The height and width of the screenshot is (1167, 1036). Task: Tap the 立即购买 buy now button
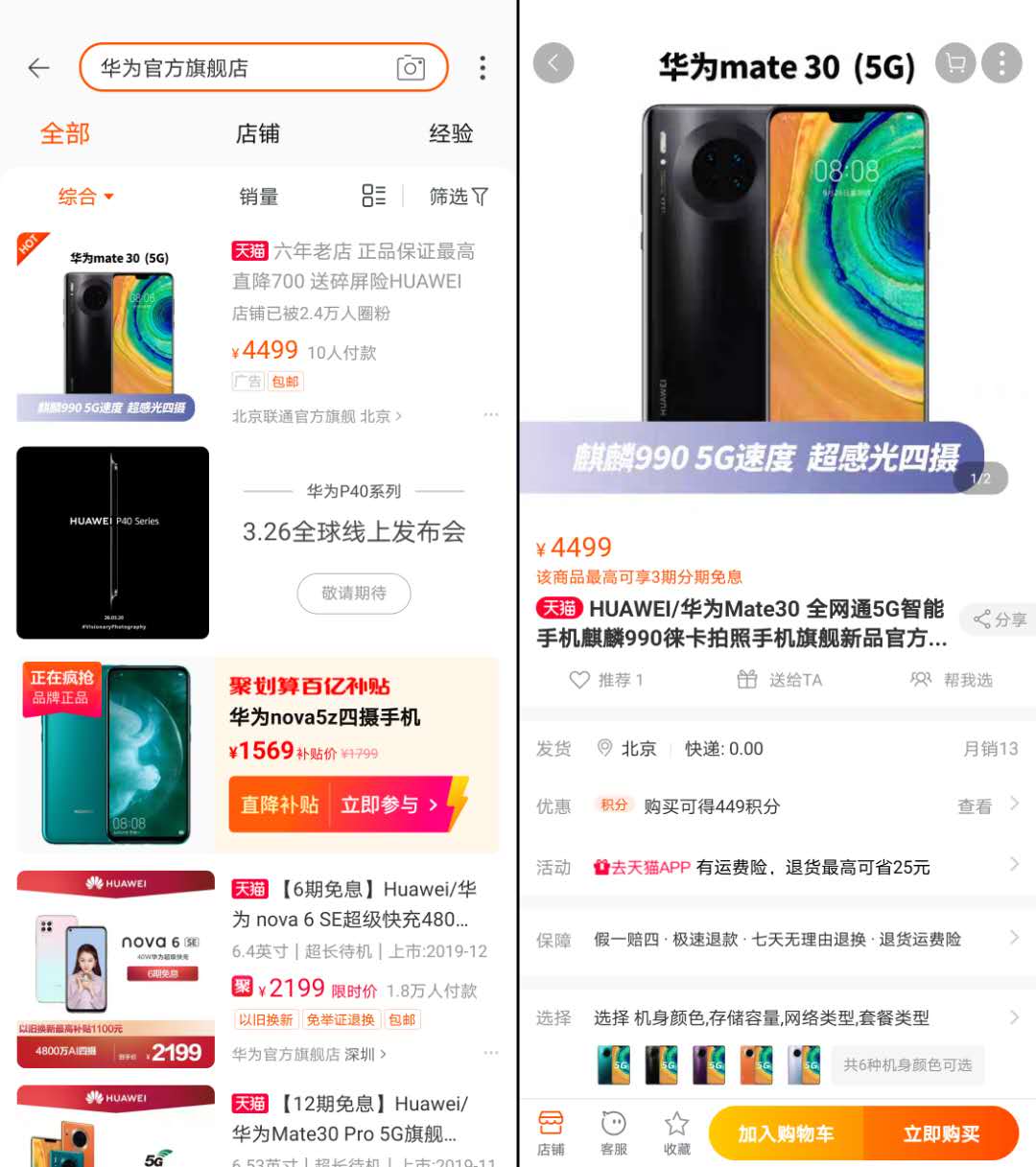pos(941,1132)
